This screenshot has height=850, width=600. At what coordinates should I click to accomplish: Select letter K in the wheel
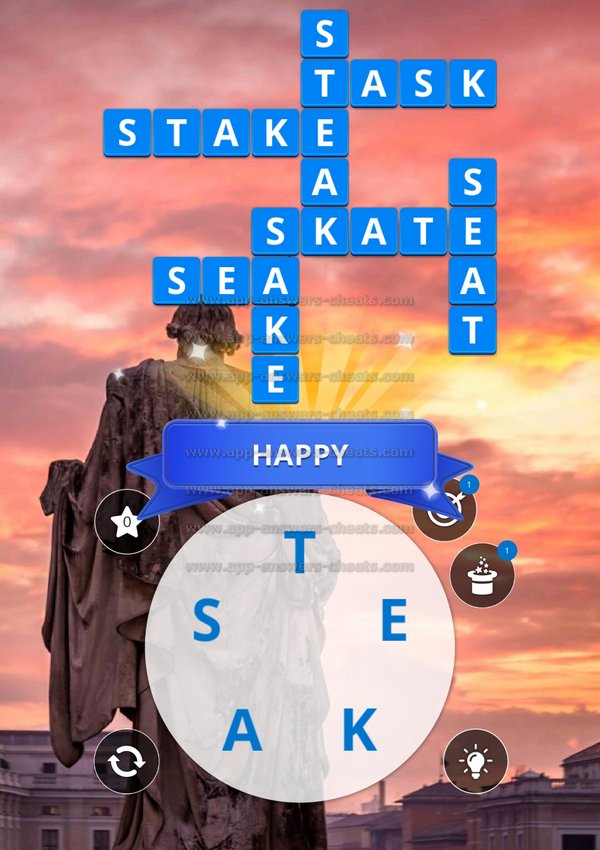pyautogui.click(x=359, y=732)
